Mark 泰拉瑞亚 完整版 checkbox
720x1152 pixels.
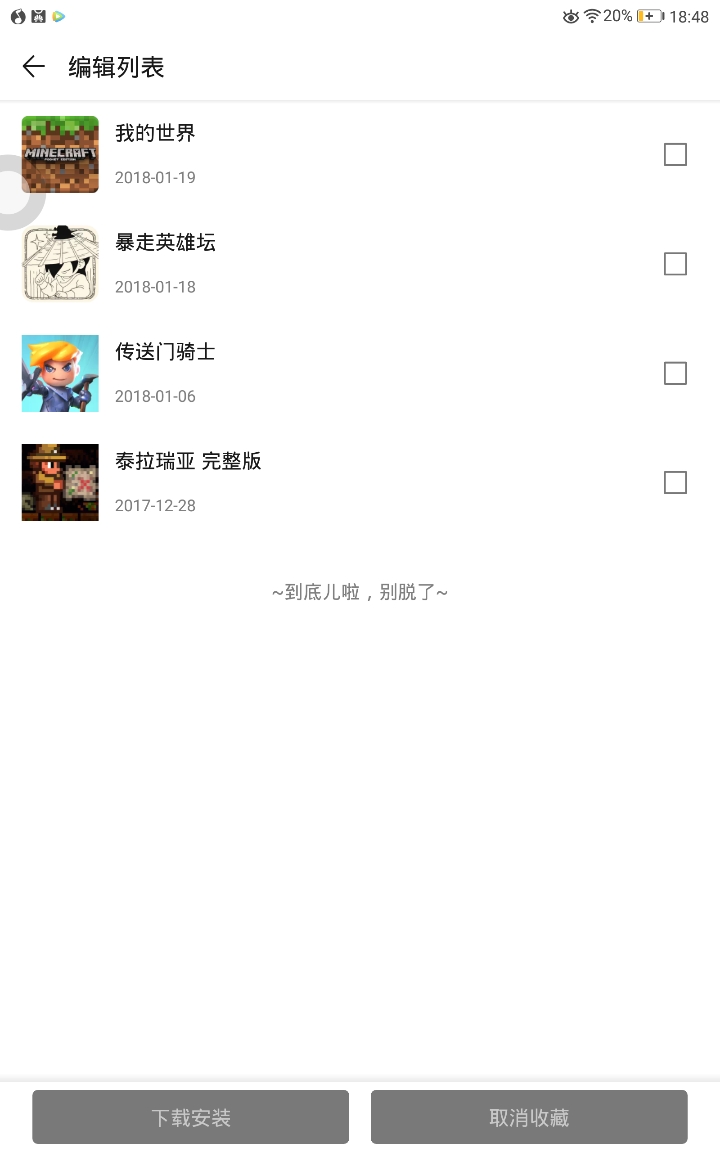coord(675,483)
